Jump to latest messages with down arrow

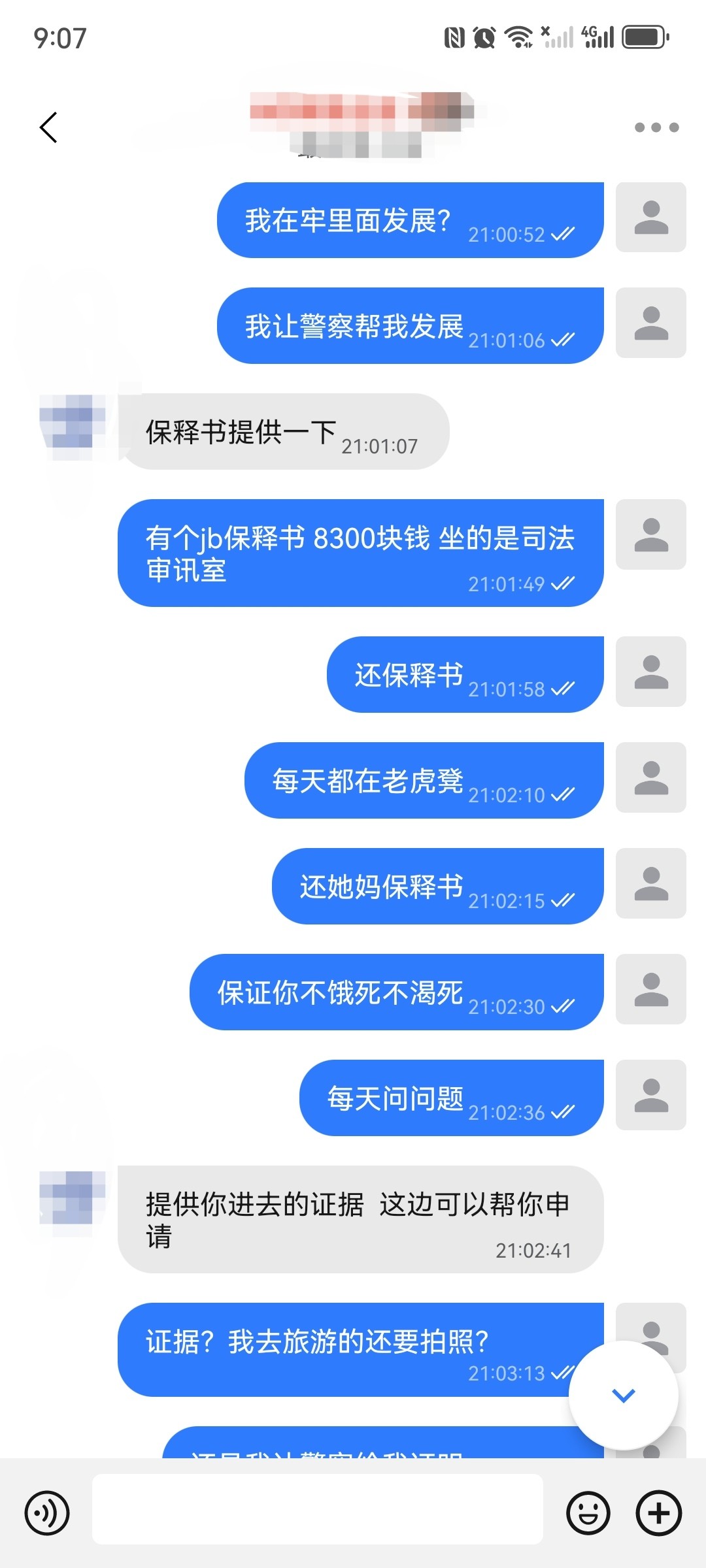coord(623,1396)
